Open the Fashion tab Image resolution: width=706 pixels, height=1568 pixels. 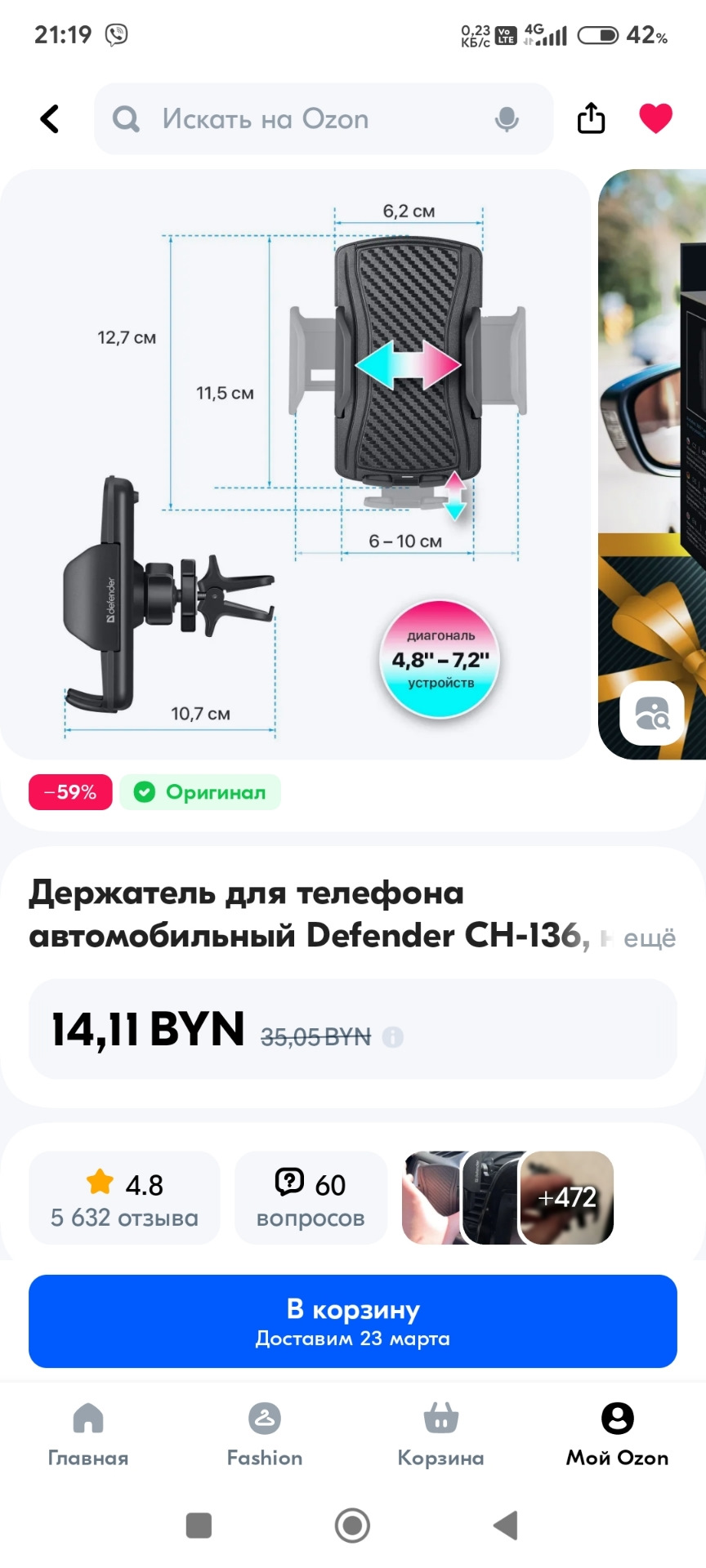tap(265, 1434)
